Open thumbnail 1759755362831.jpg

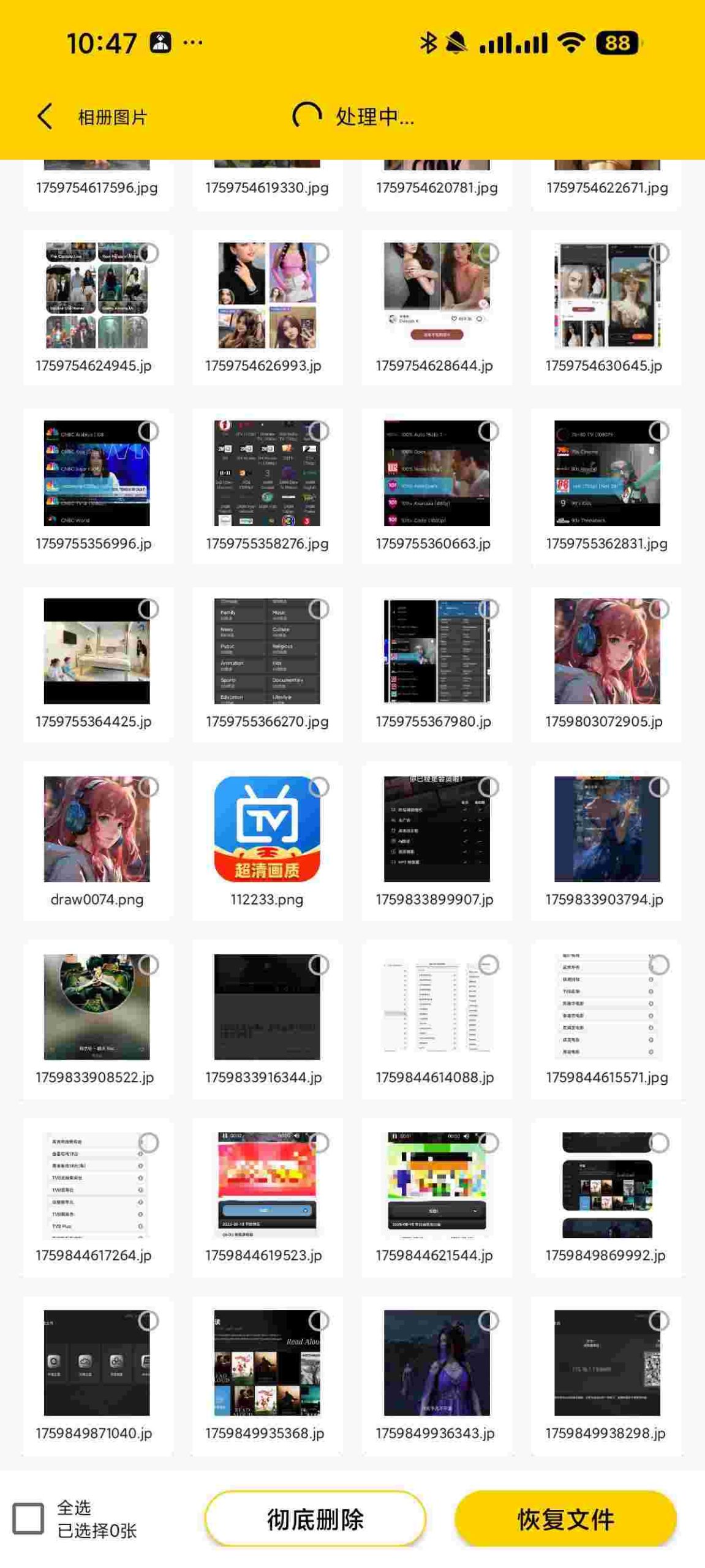(607, 473)
